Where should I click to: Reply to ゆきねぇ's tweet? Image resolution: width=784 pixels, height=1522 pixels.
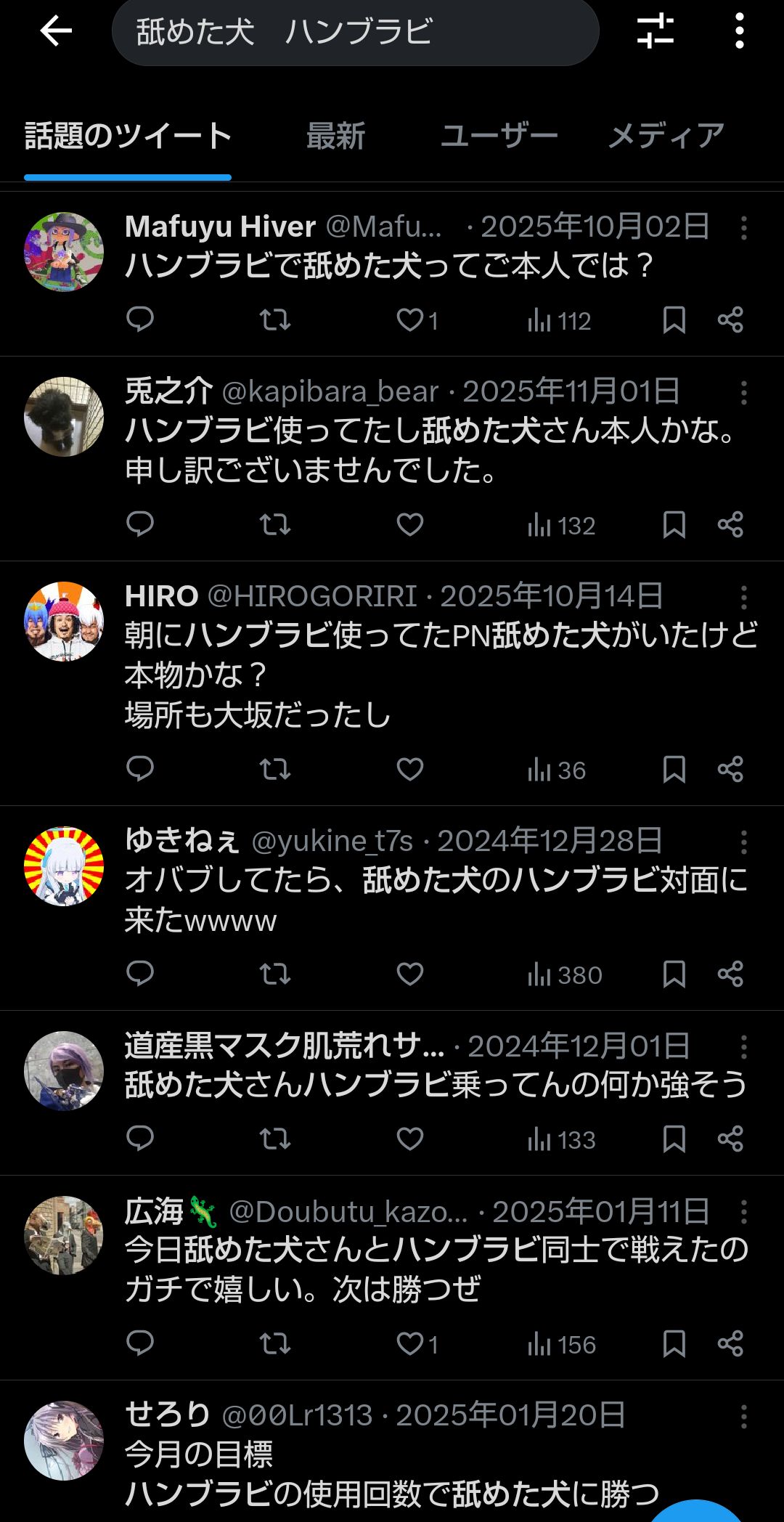coord(140,974)
